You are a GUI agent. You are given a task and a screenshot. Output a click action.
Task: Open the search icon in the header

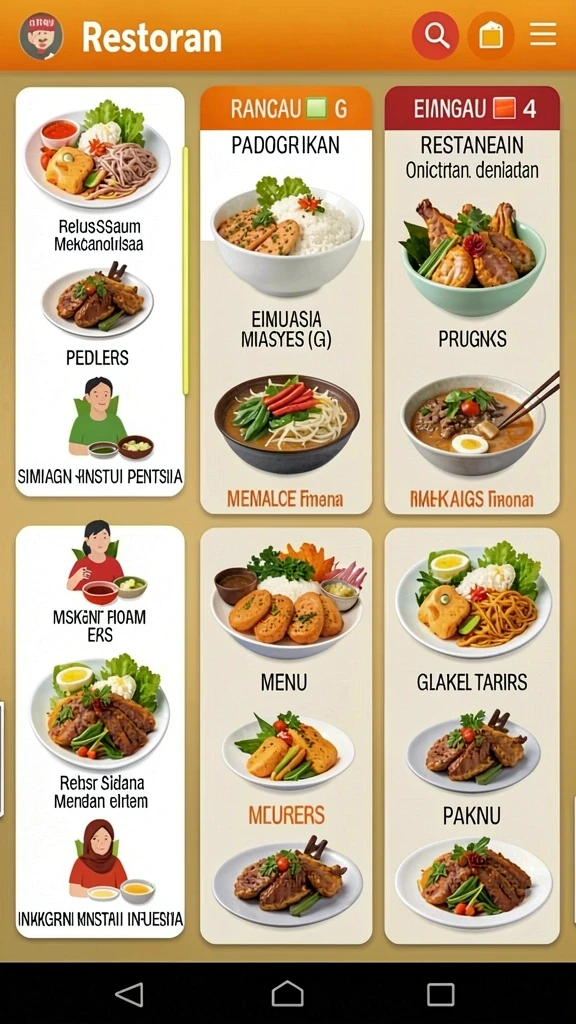436,35
